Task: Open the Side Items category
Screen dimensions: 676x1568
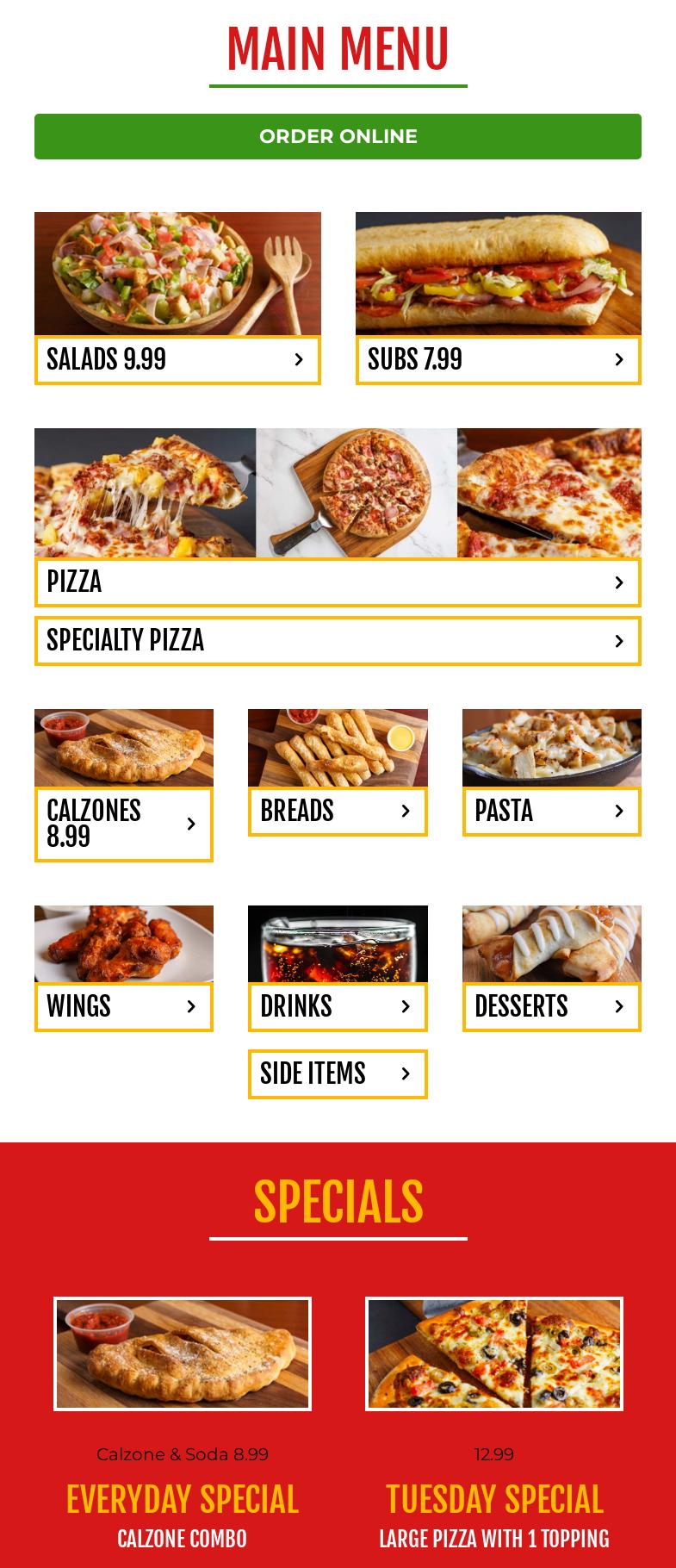Action: [338, 1073]
